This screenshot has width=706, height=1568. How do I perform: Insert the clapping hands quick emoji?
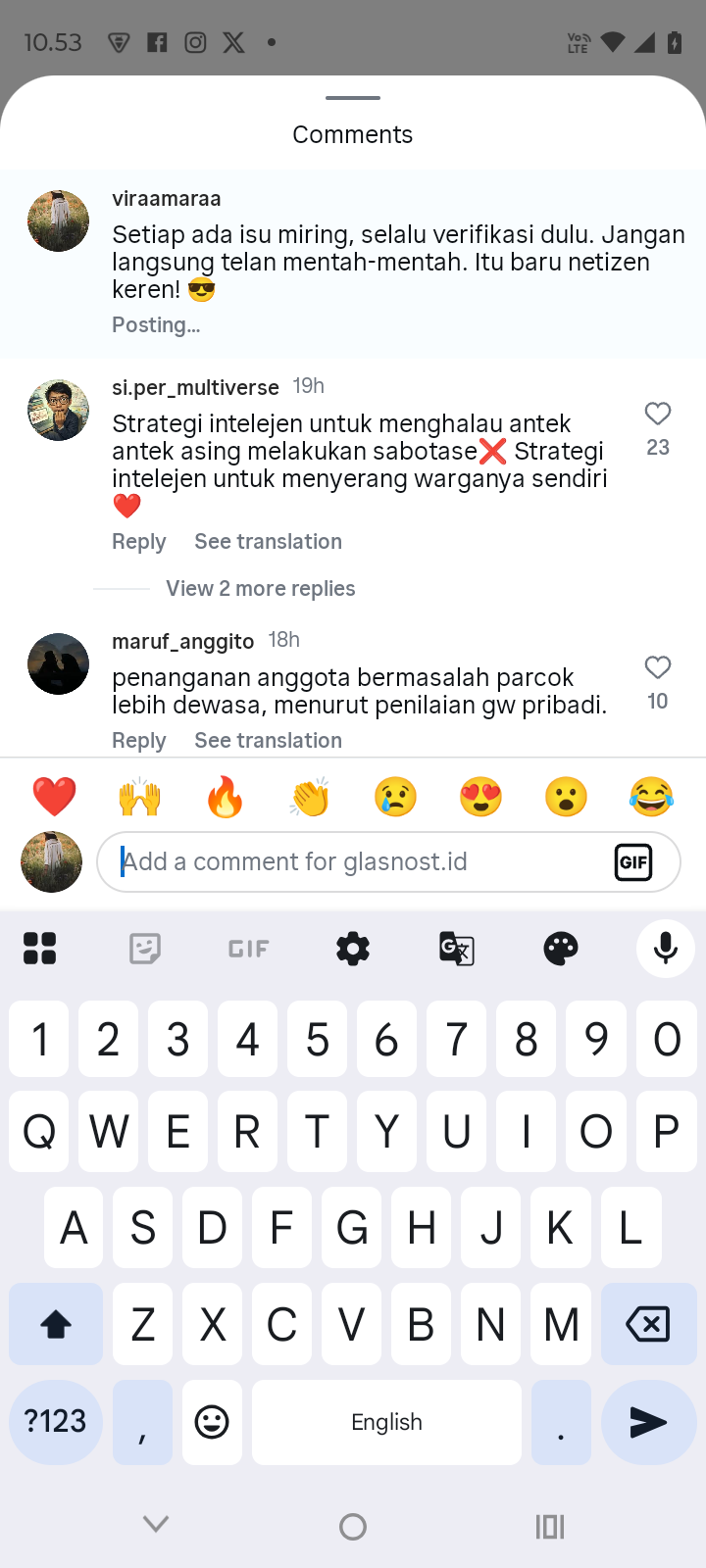310,797
